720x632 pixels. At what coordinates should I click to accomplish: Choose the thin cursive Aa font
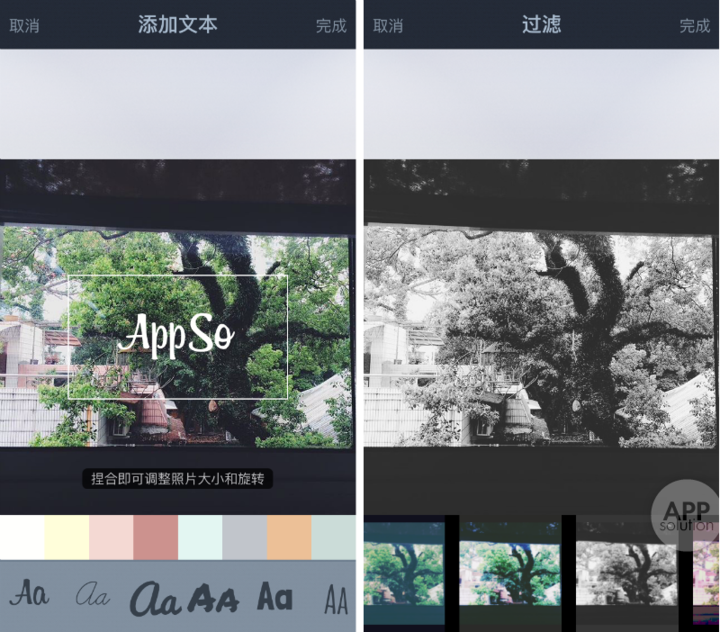pyautogui.click(x=94, y=597)
